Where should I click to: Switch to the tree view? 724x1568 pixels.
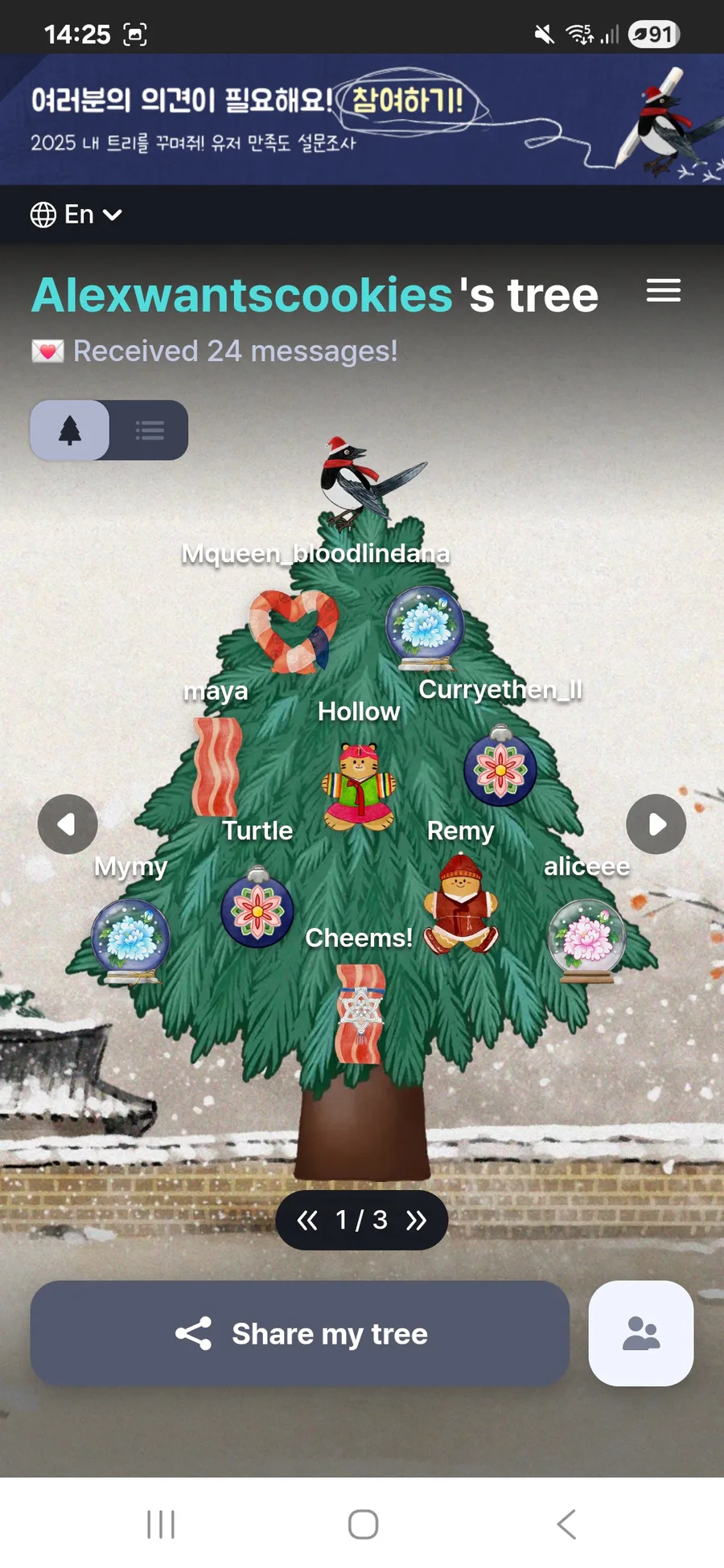tap(70, 430)
